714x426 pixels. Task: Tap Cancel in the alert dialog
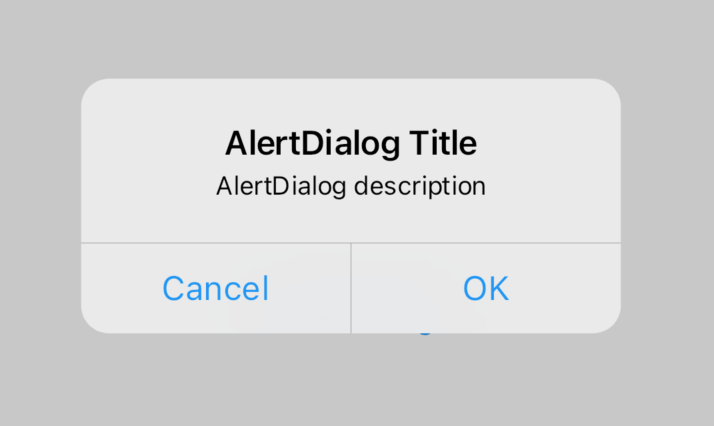pos(216,289)
